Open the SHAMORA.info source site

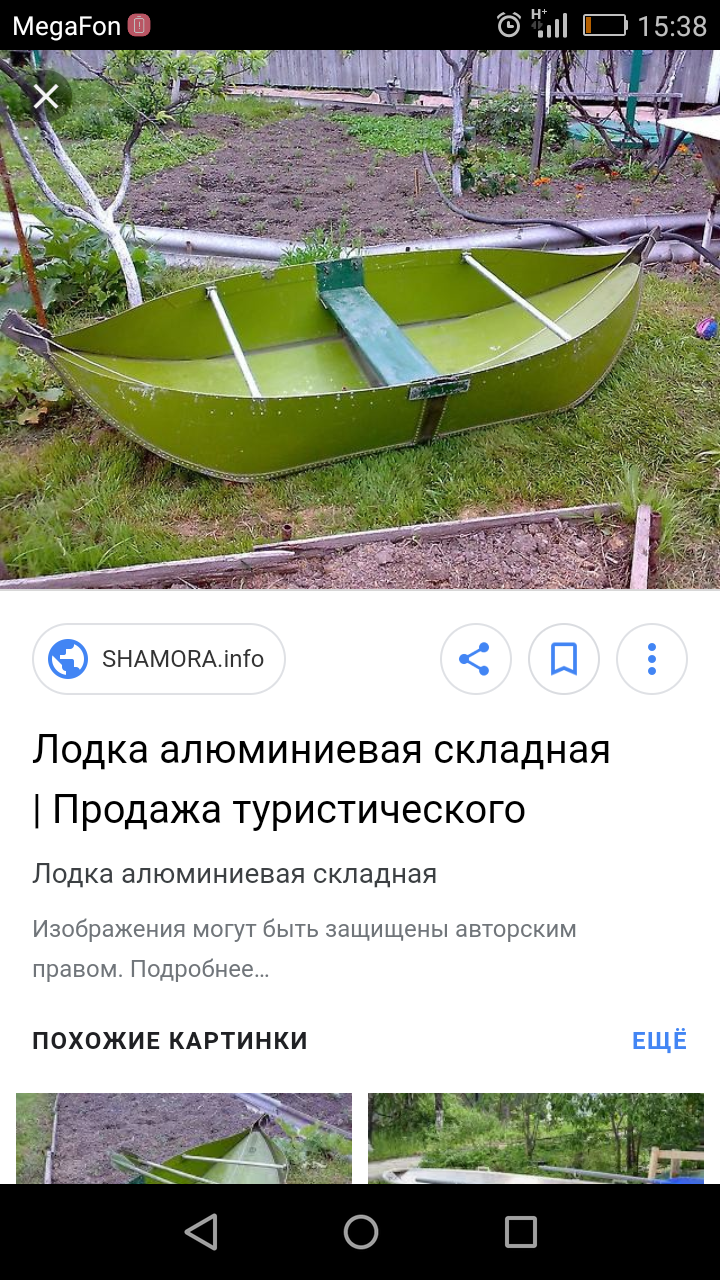coord(160,659)
